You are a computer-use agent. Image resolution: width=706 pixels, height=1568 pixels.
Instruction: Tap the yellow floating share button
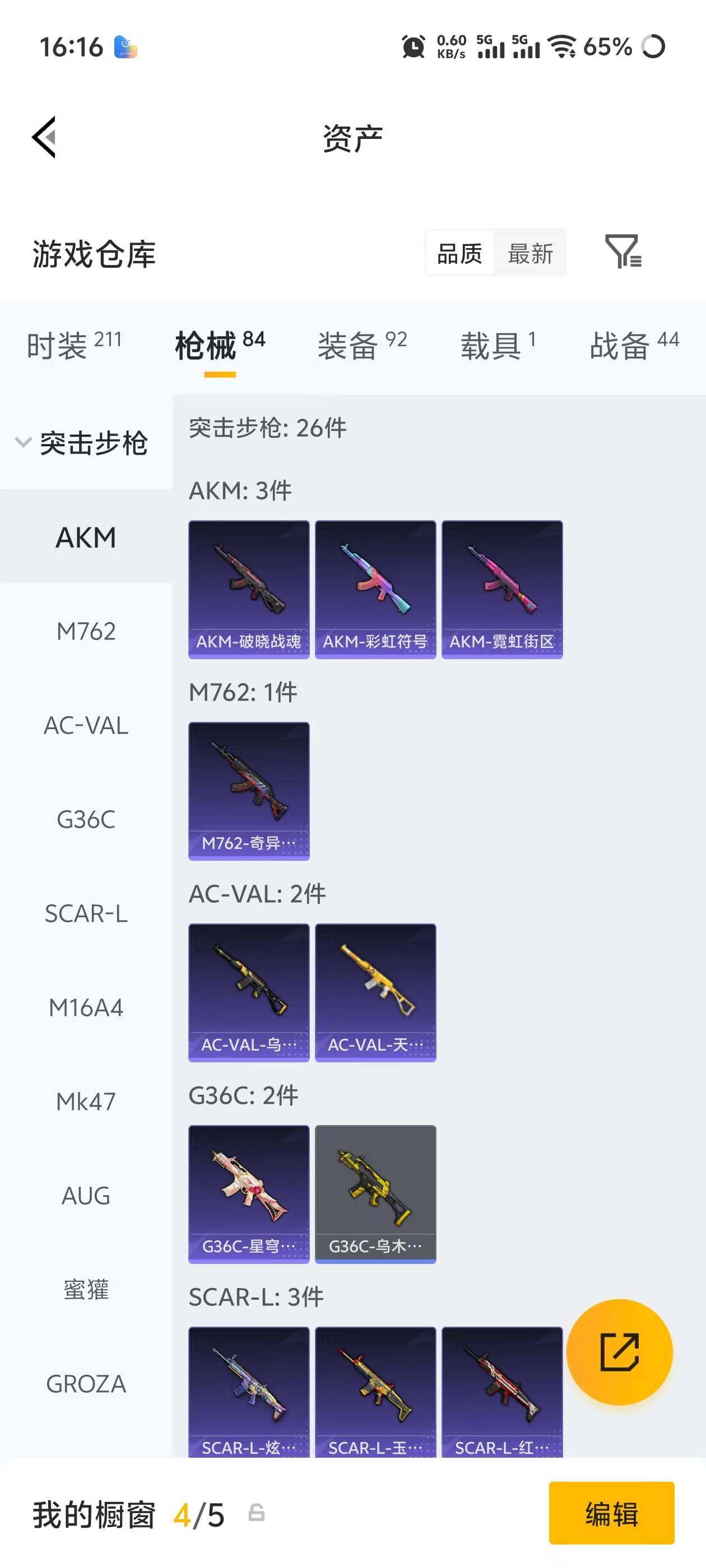tap(619, 1352)
